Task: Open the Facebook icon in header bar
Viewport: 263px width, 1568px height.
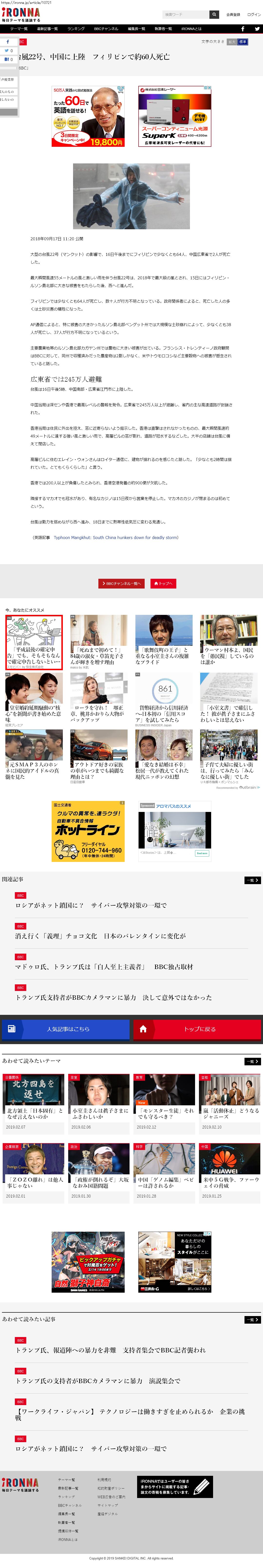Action: coord(242,29)
